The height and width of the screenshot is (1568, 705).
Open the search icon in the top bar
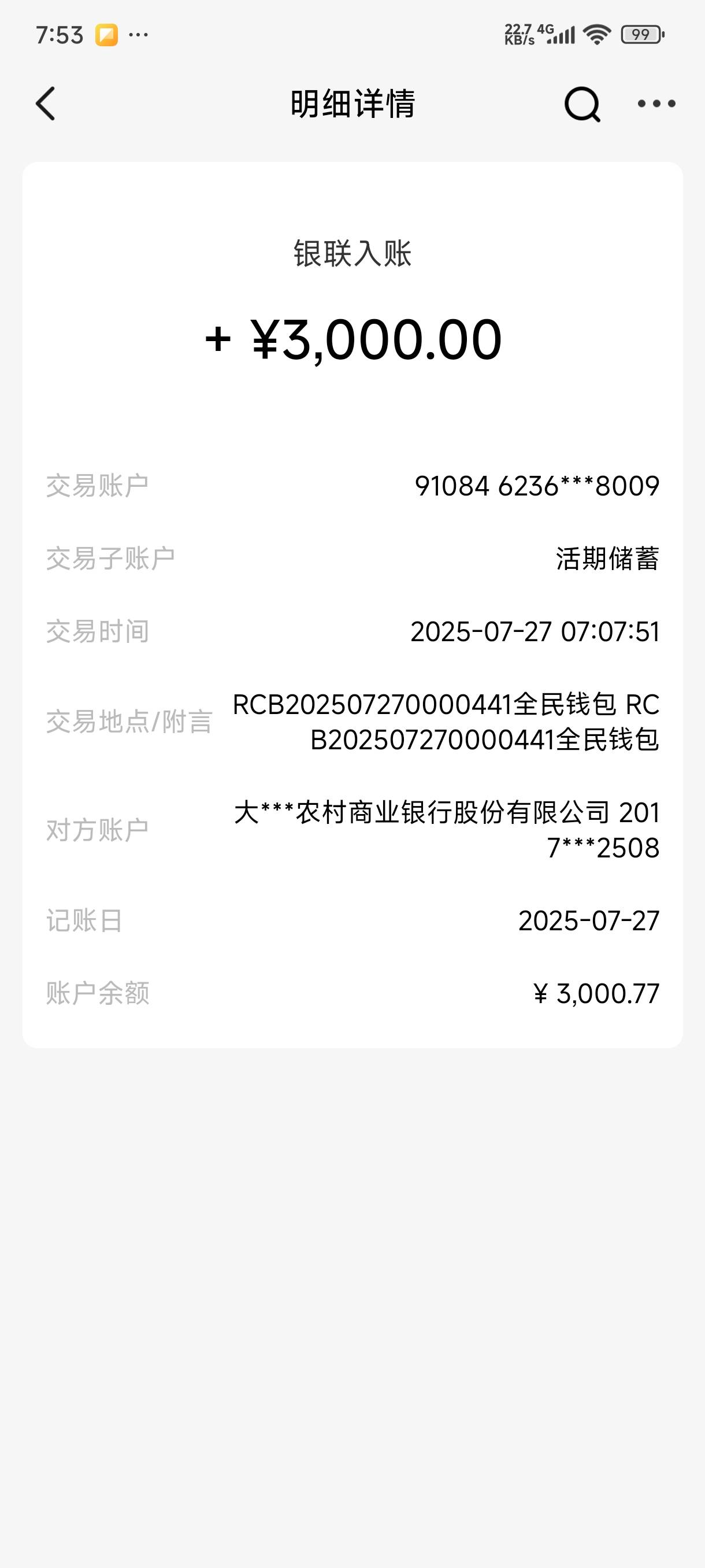pyautogui.click(x=582, y=105)
